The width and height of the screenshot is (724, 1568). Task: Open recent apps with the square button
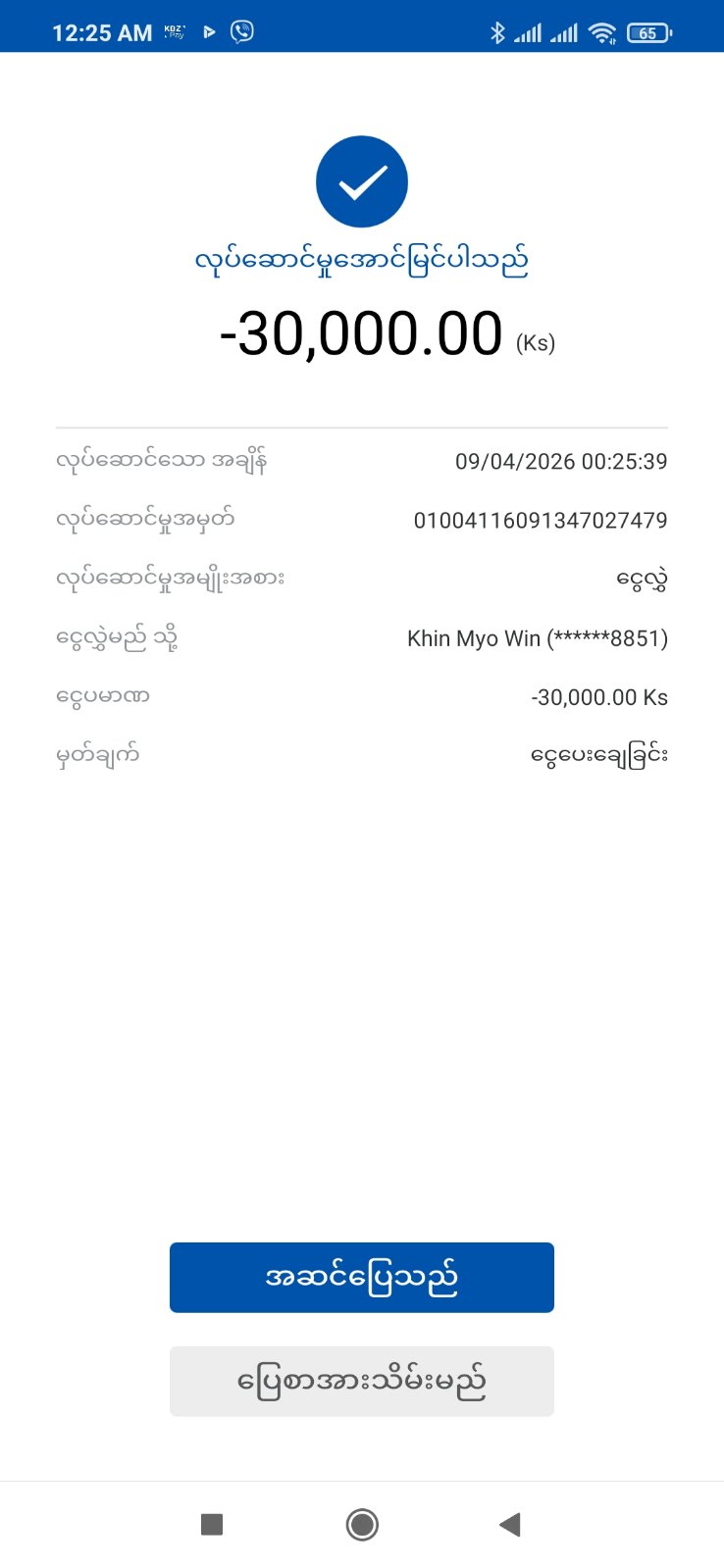click(212, 1524)
